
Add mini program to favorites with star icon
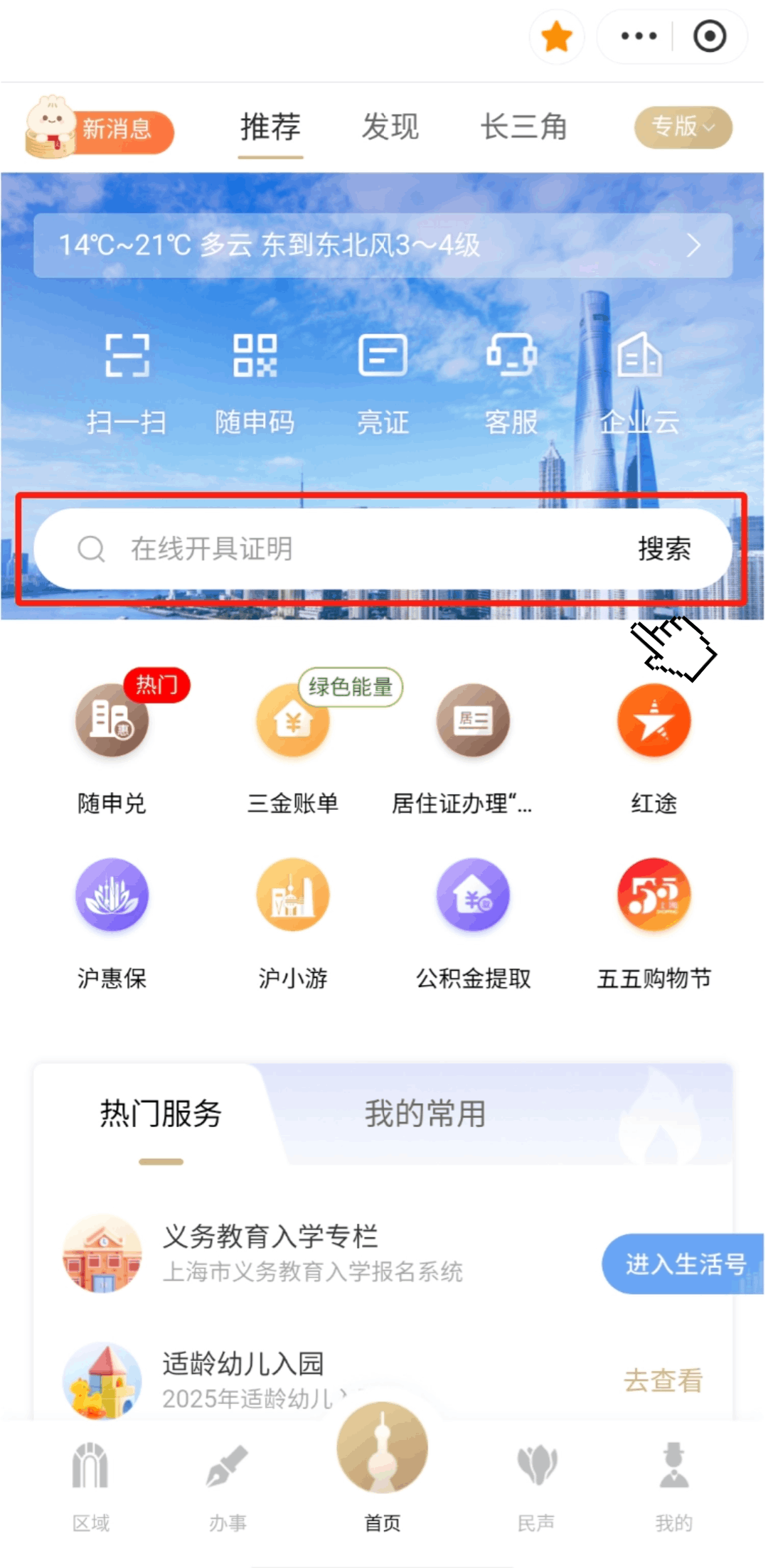click(x=556, y=37)
